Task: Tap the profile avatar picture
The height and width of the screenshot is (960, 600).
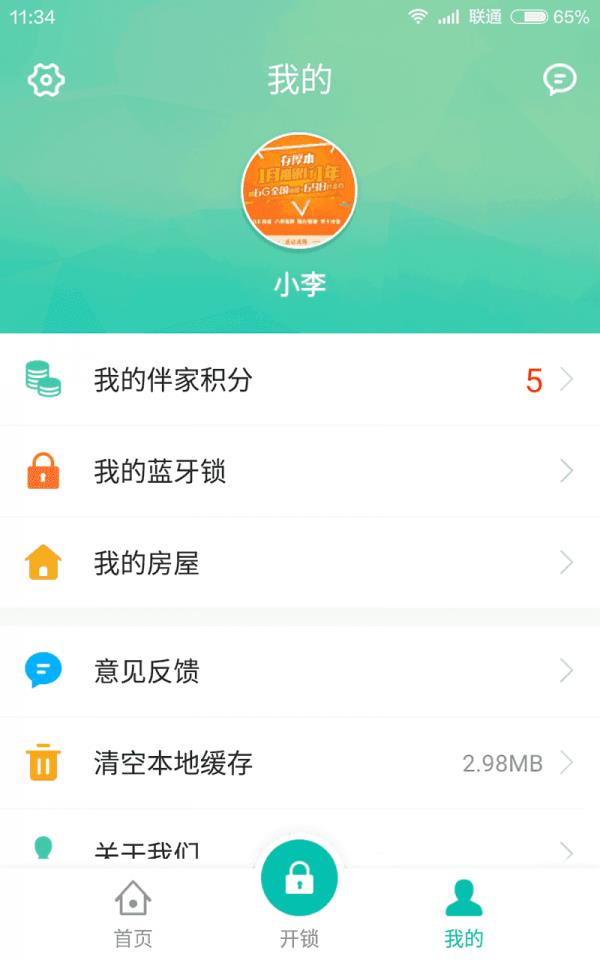Action: (x=299, y=191)
